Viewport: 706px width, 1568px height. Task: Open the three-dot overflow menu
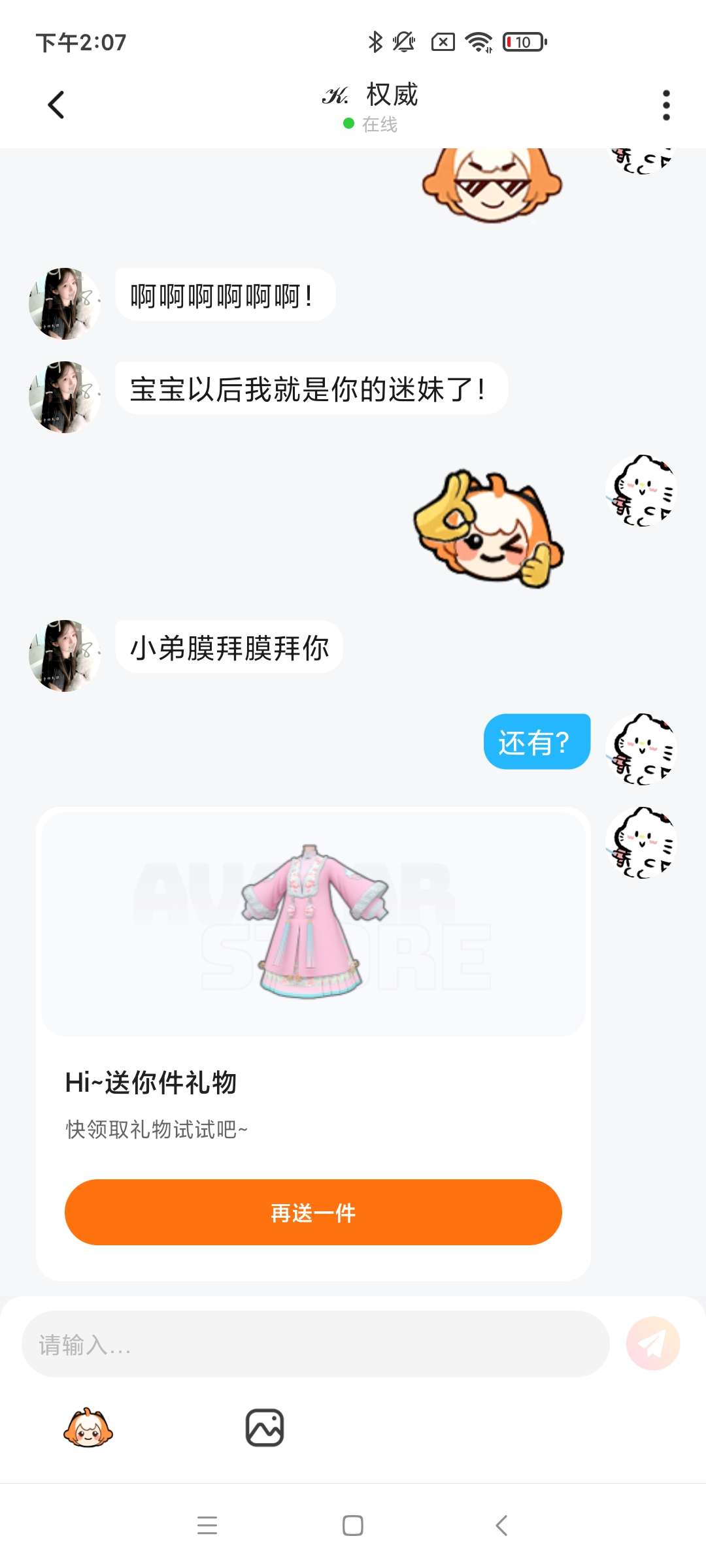[x=666, y=105]
